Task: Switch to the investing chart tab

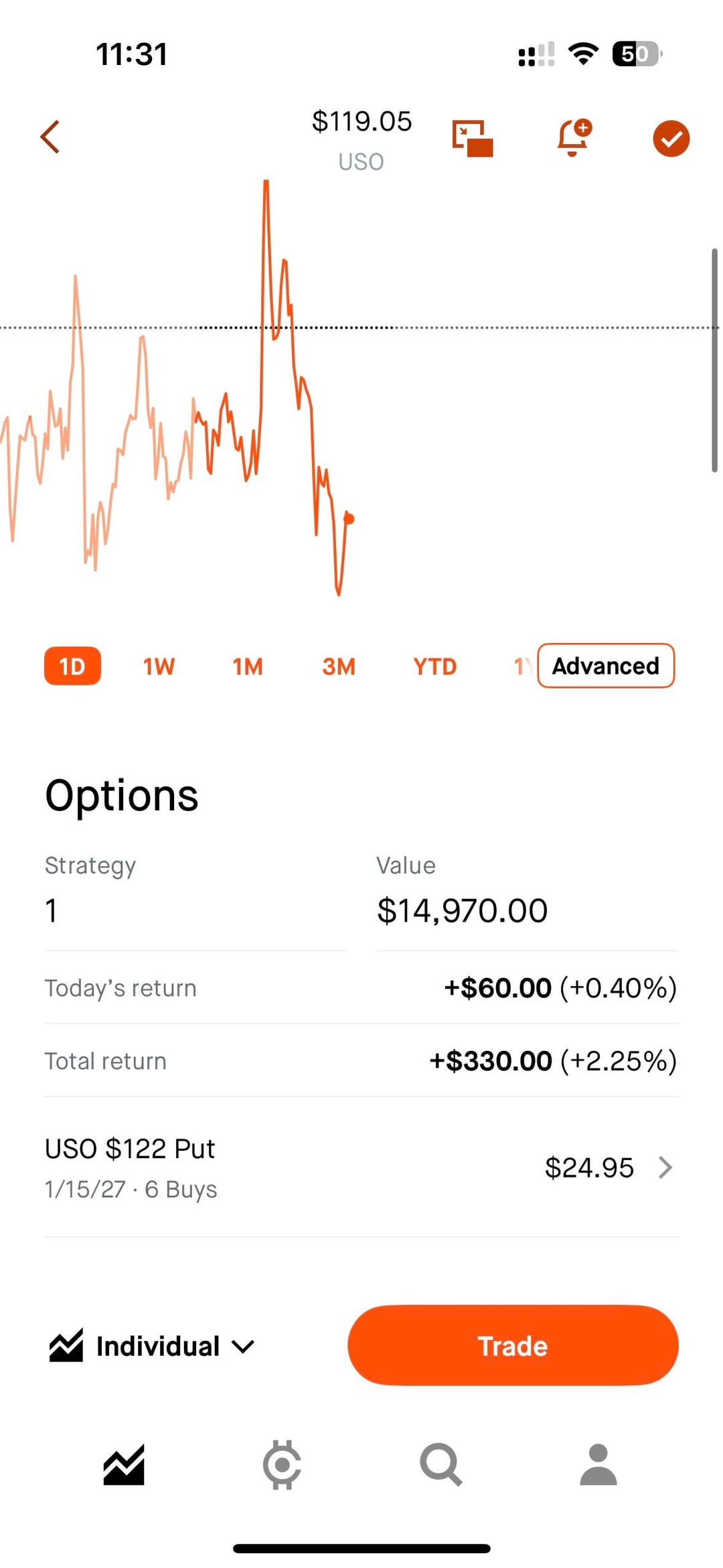Action: click(124, 1464)
